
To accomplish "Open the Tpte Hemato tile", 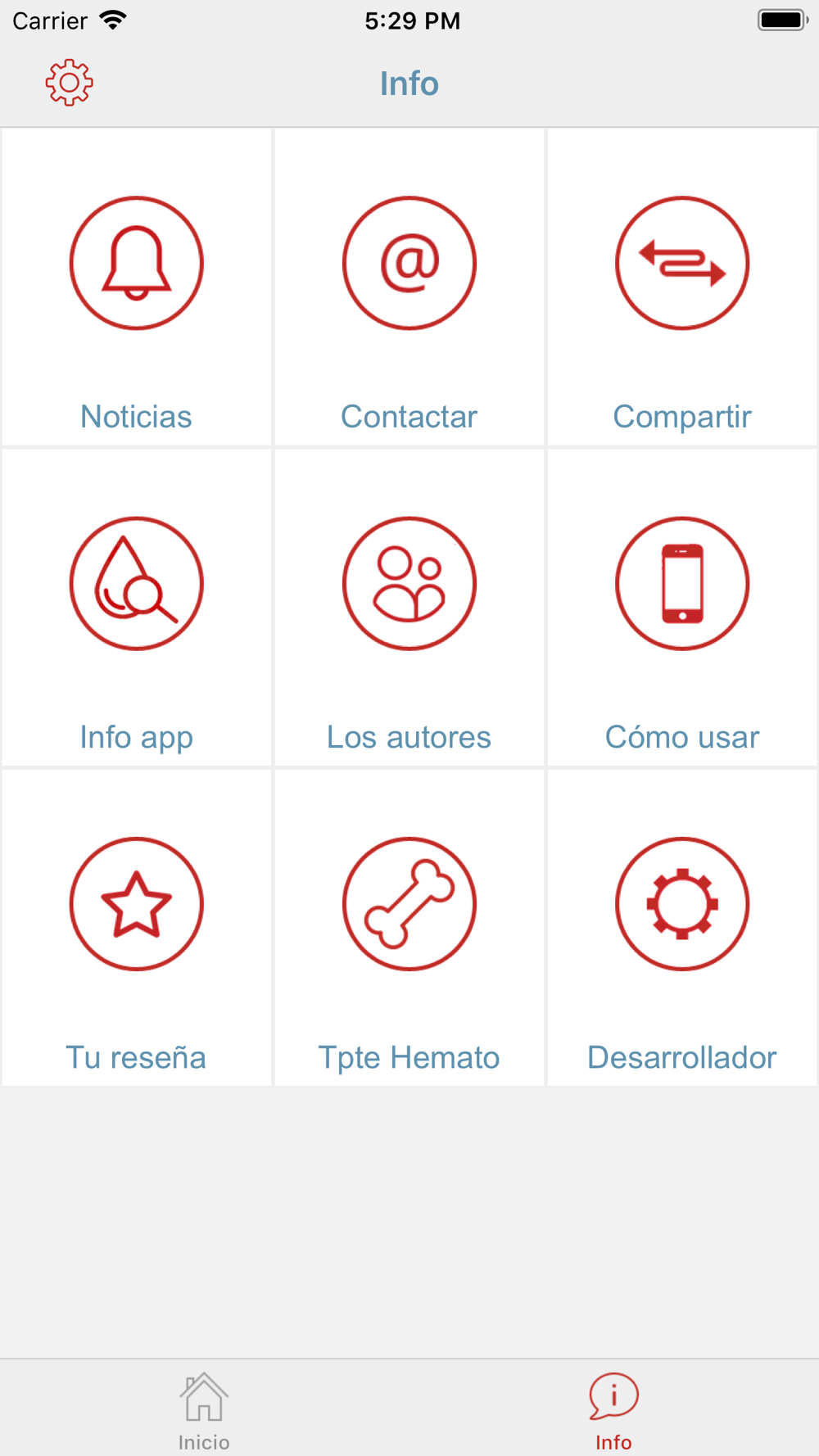I will coord(409,928).
